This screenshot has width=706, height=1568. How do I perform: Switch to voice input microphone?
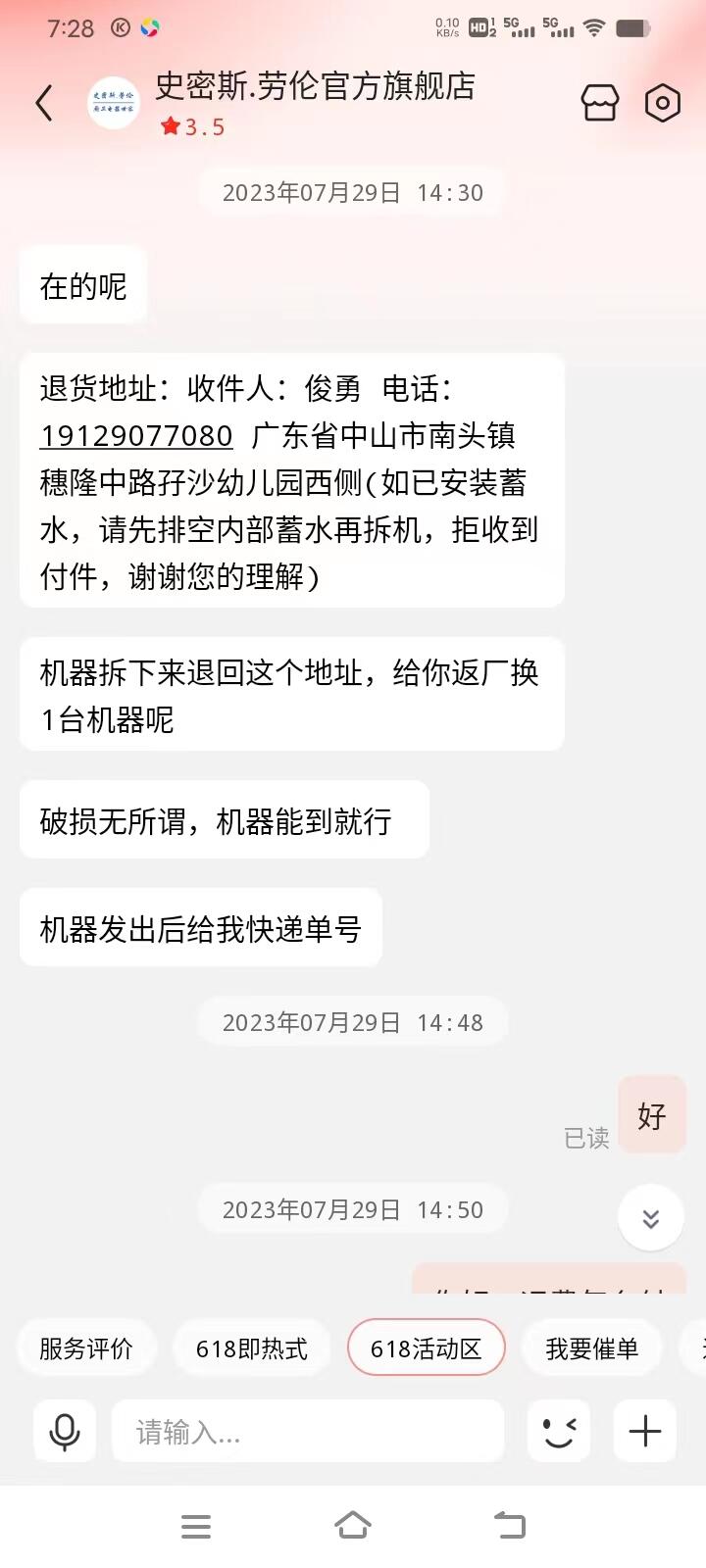[x=65, y=1432]
